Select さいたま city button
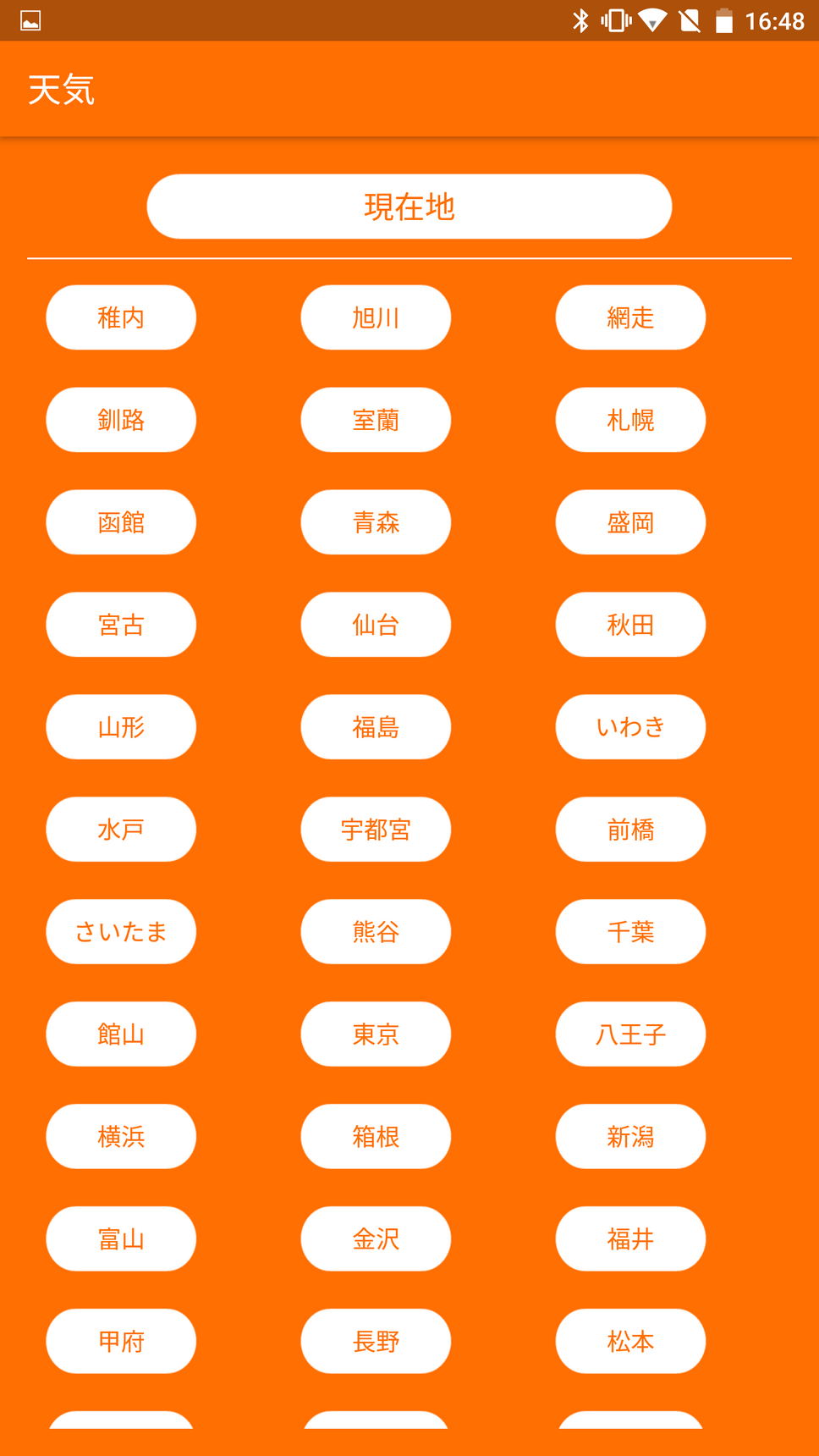The width and height of the screenshot is (819, 1456). click(x=121, y=932)
